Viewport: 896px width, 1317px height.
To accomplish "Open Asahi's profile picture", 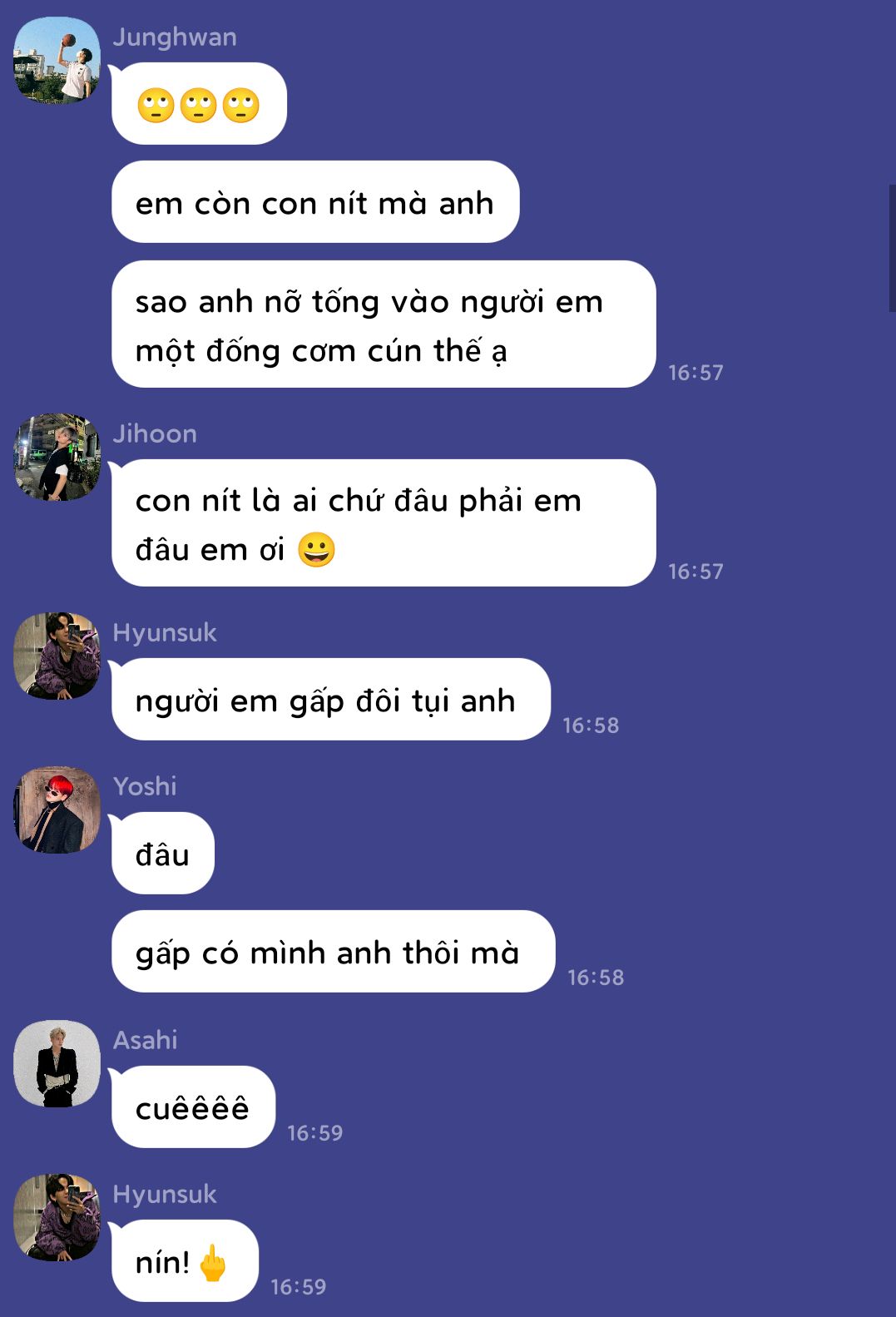I will point(57,1064).
